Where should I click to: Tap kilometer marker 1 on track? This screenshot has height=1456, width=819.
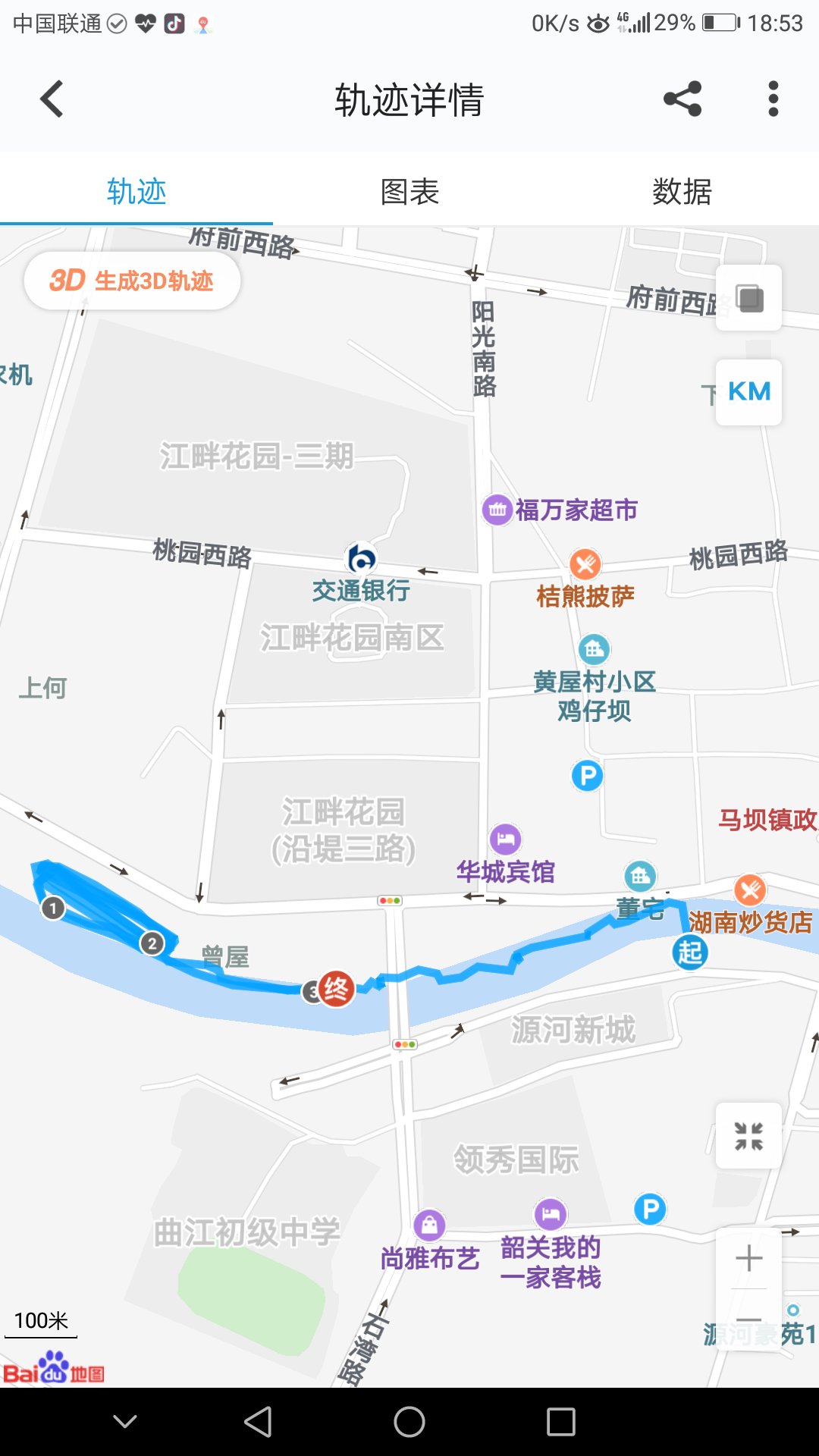[x=52, y=908]
